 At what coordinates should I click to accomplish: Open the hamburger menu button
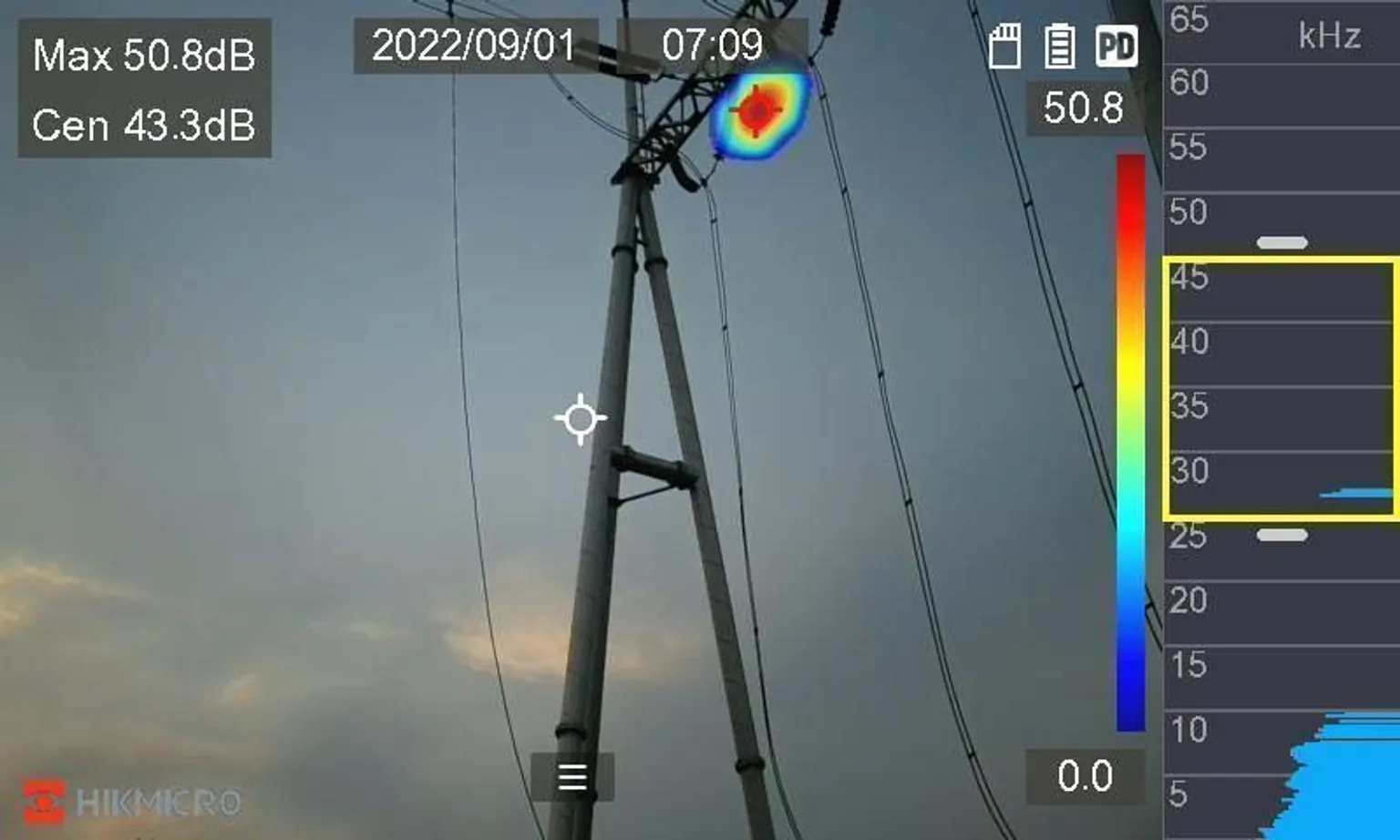click(x=572, y=777)
